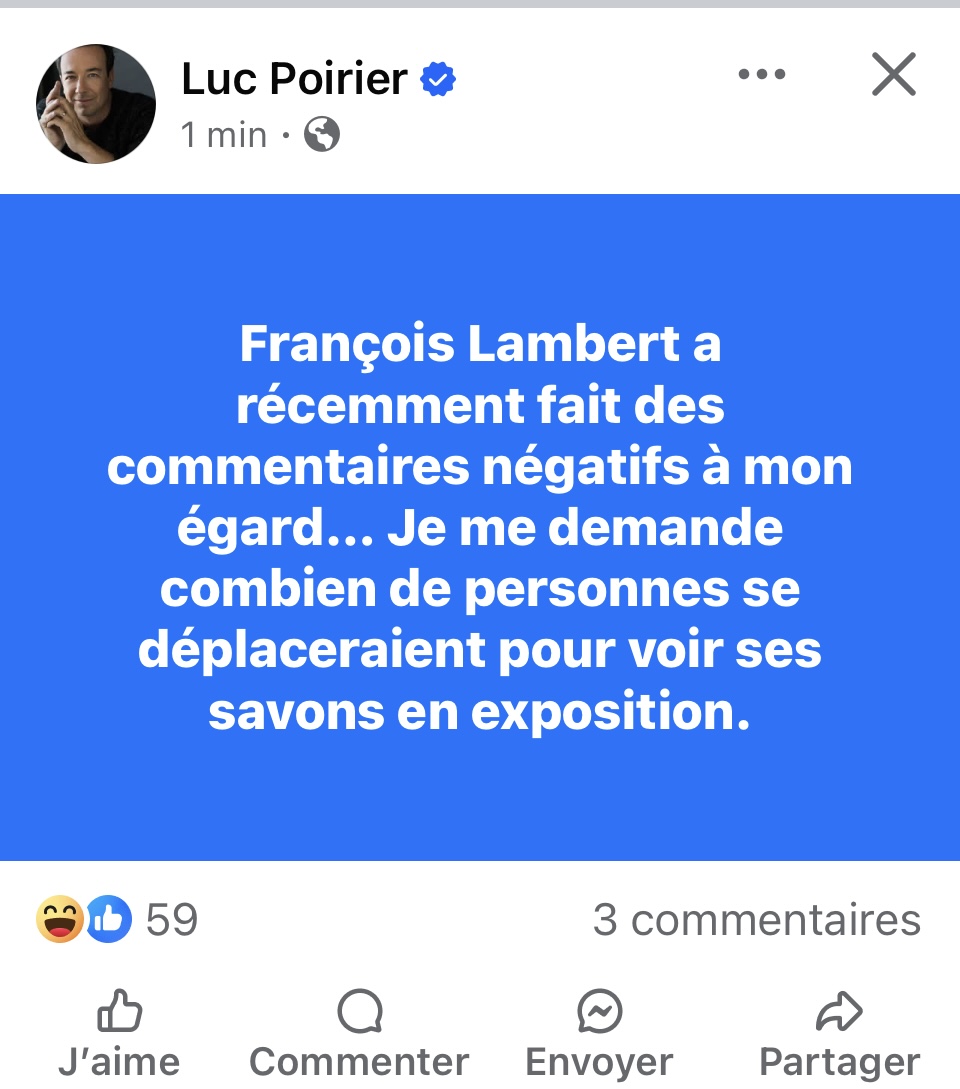The image size is (960, 1089).
Task: View the 59 reactions list
Action: point(118,919)
